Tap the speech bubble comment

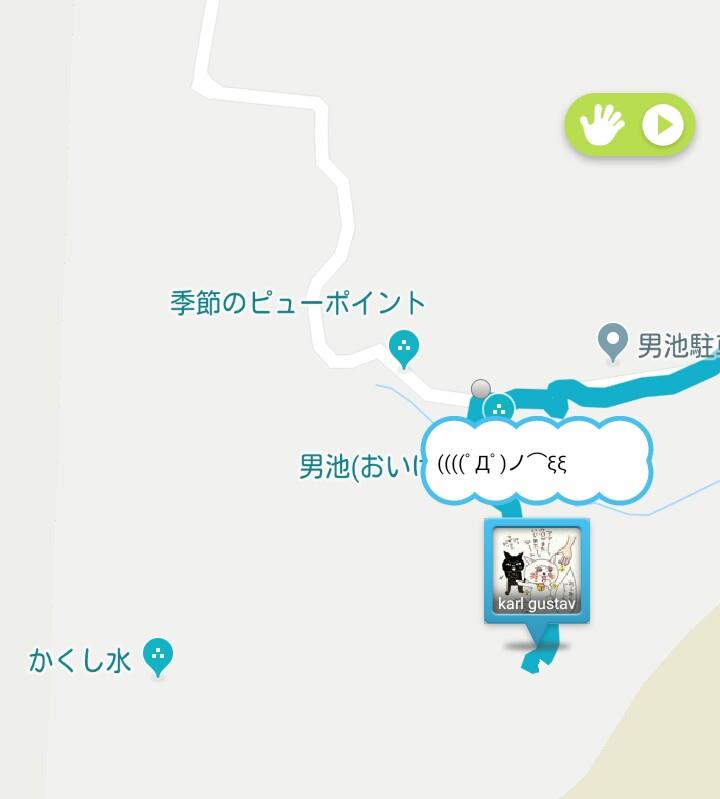[x=536, y=463]
